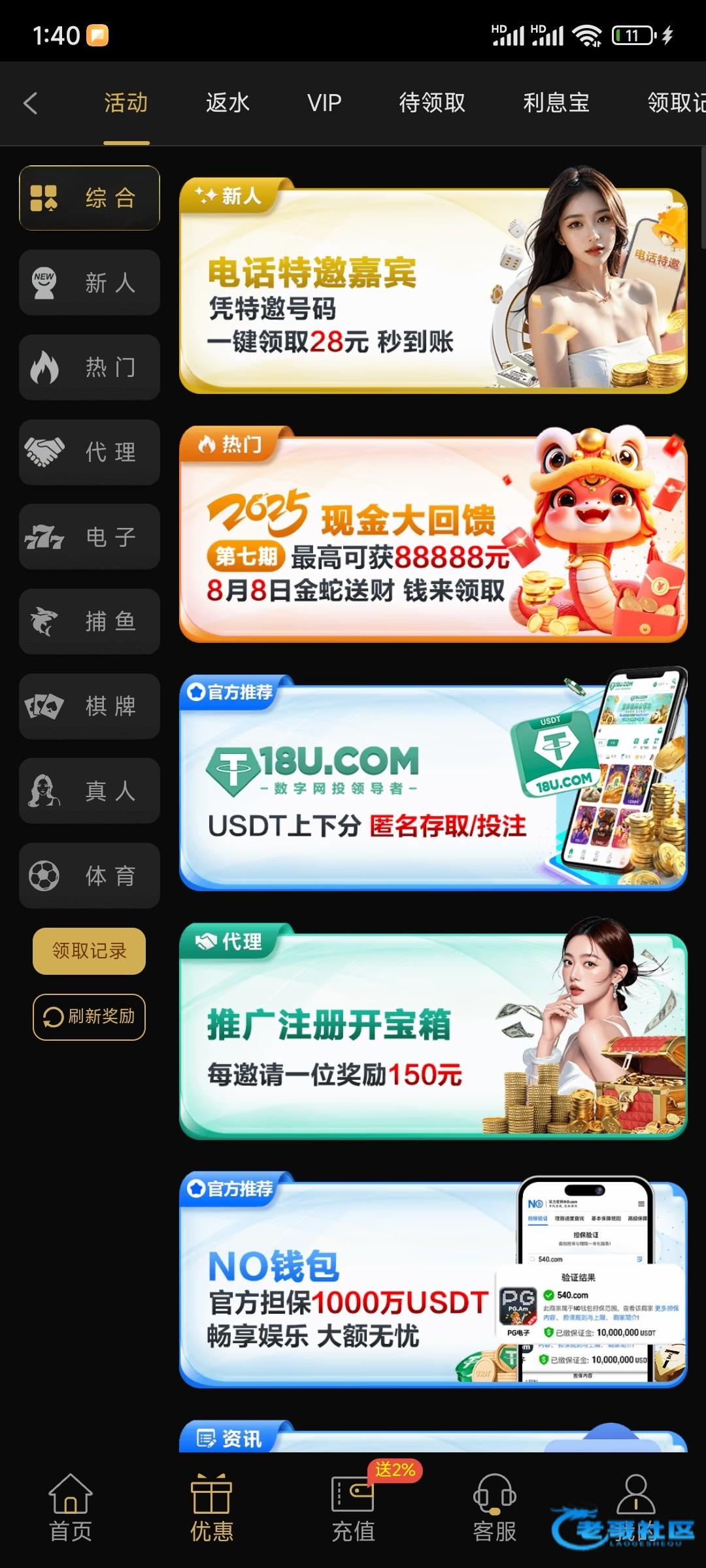Go back with the top-left arrow

coord(31,103)
